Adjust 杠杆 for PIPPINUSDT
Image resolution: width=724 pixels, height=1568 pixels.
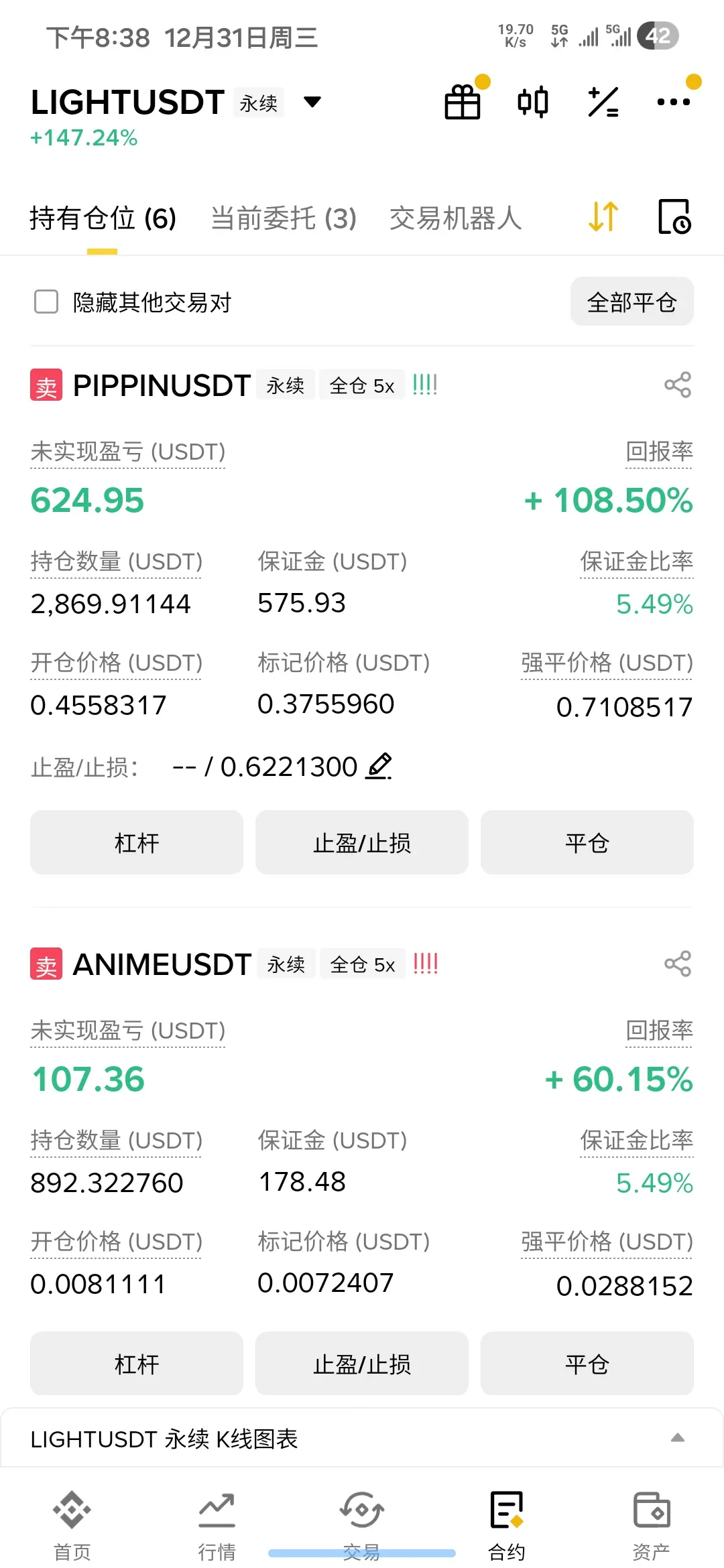coord(137,842)
